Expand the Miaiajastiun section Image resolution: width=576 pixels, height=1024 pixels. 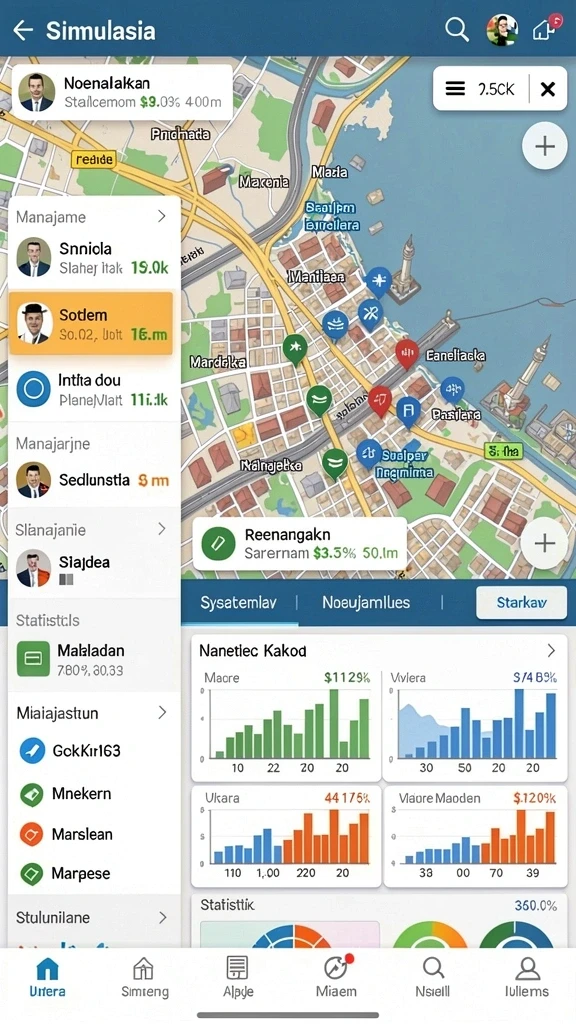click(95, 712)
